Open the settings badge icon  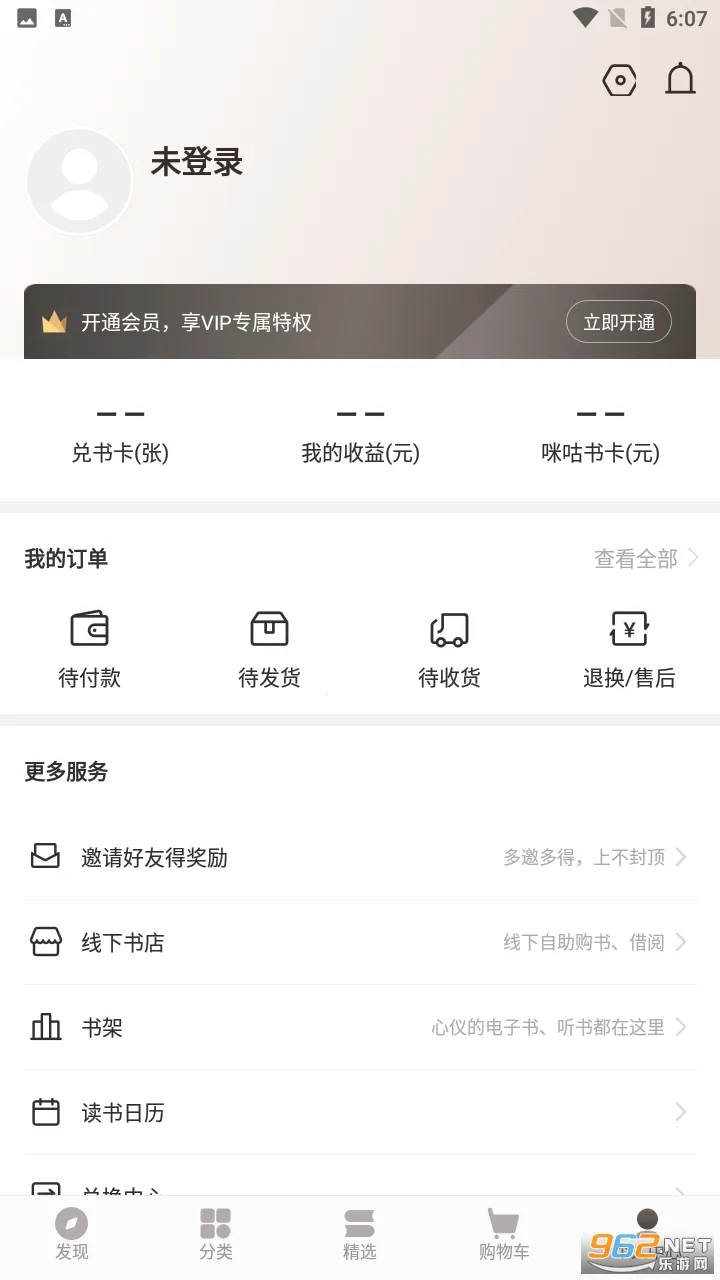click(x=619, y=79)
